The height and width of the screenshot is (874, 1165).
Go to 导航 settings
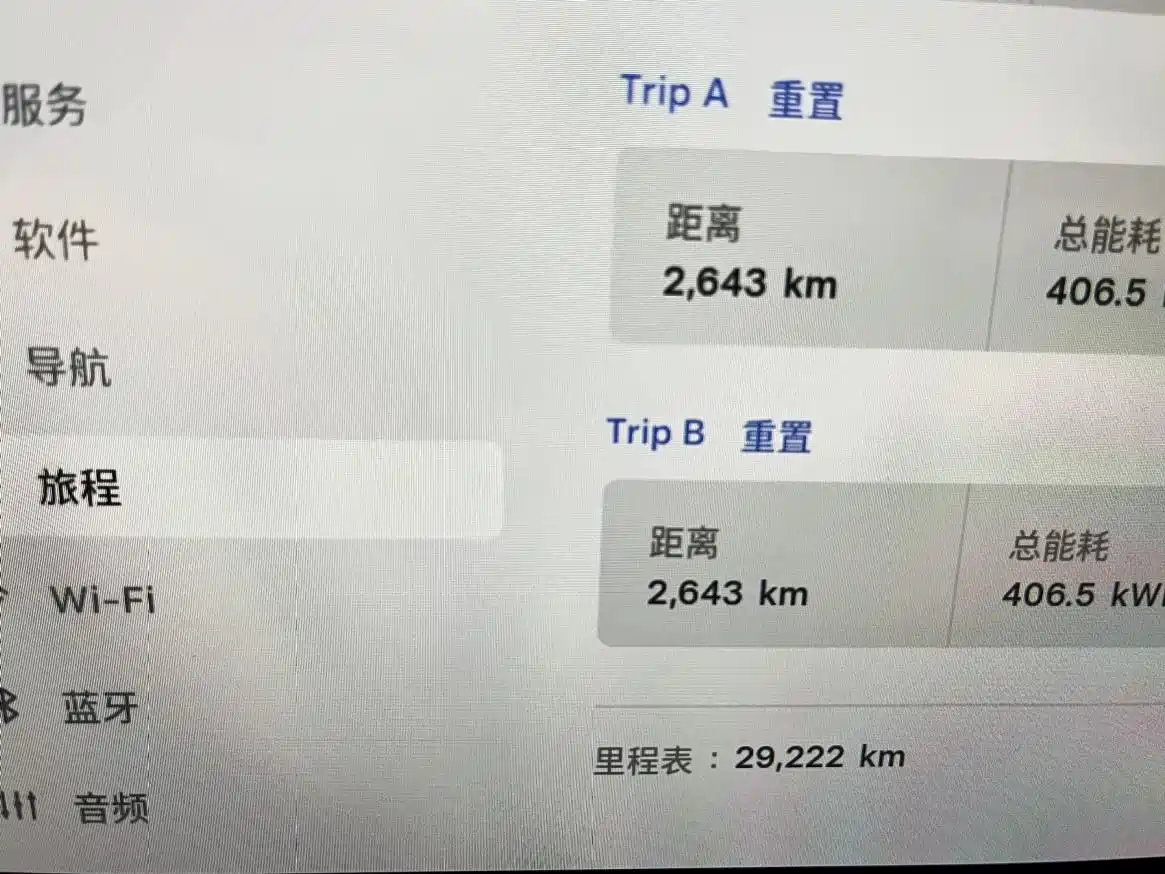[68, 367]
